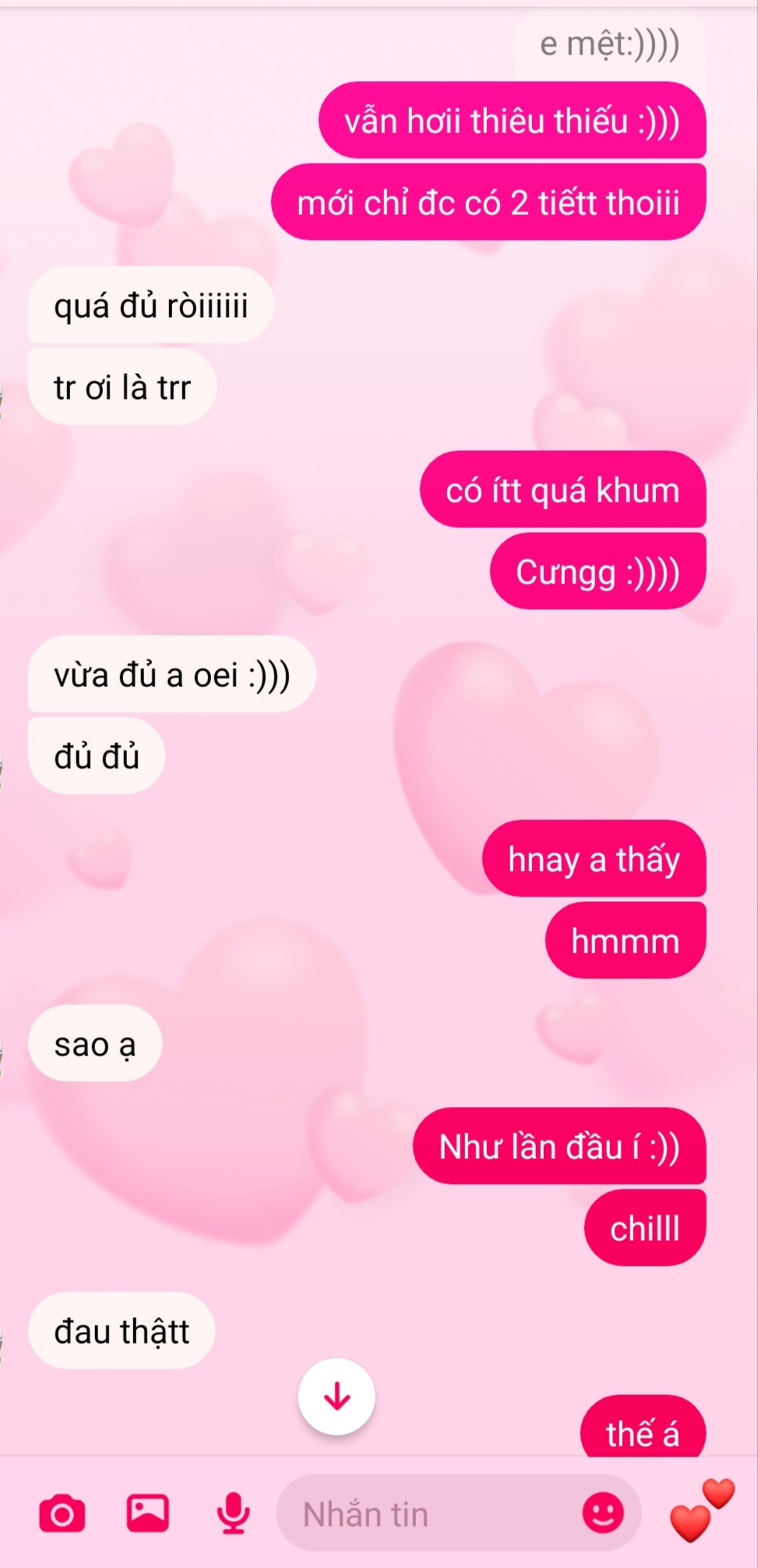Record a voice message with the microphone

[233, 1513]
